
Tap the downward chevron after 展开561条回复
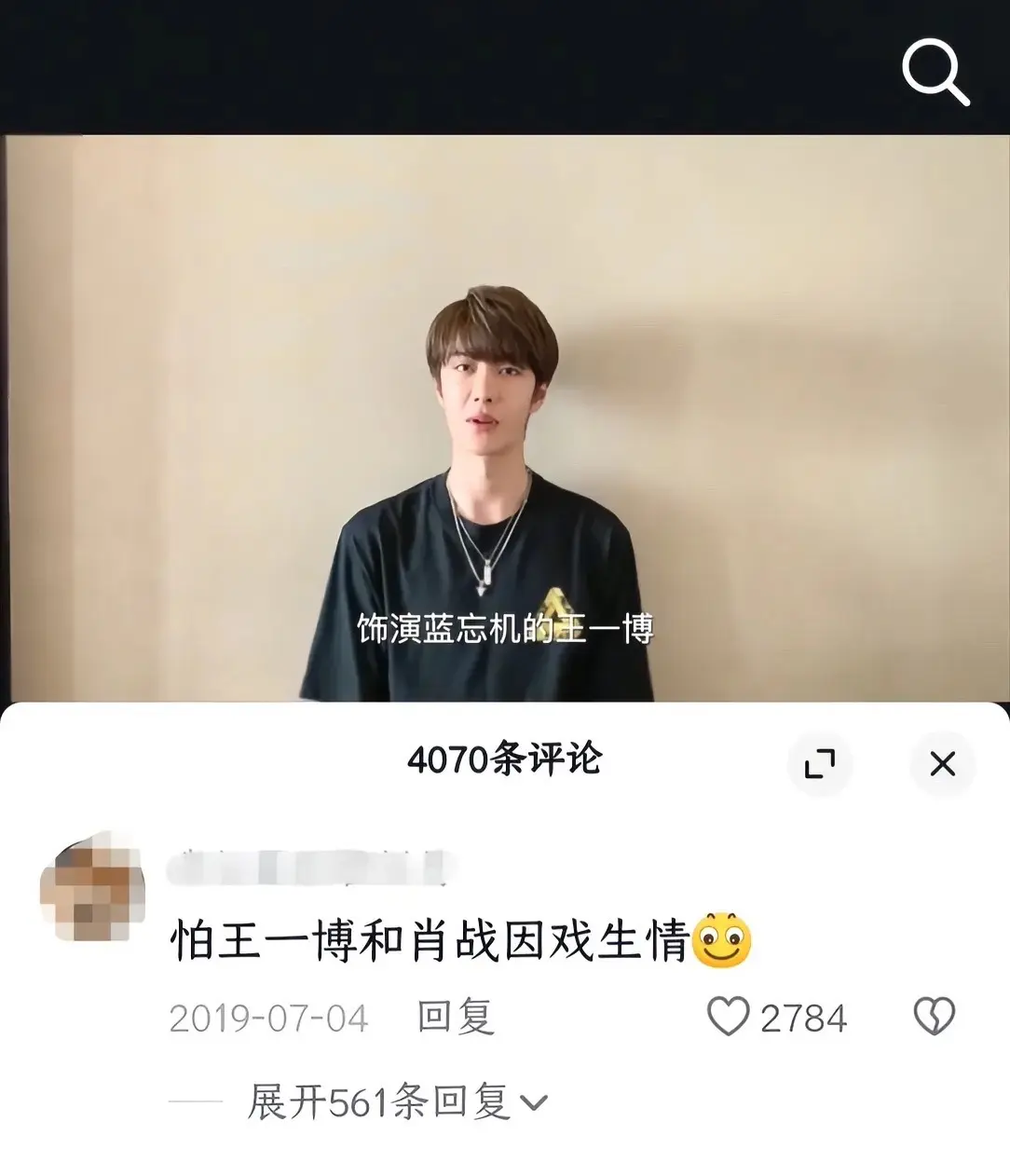click(533, 1103)
